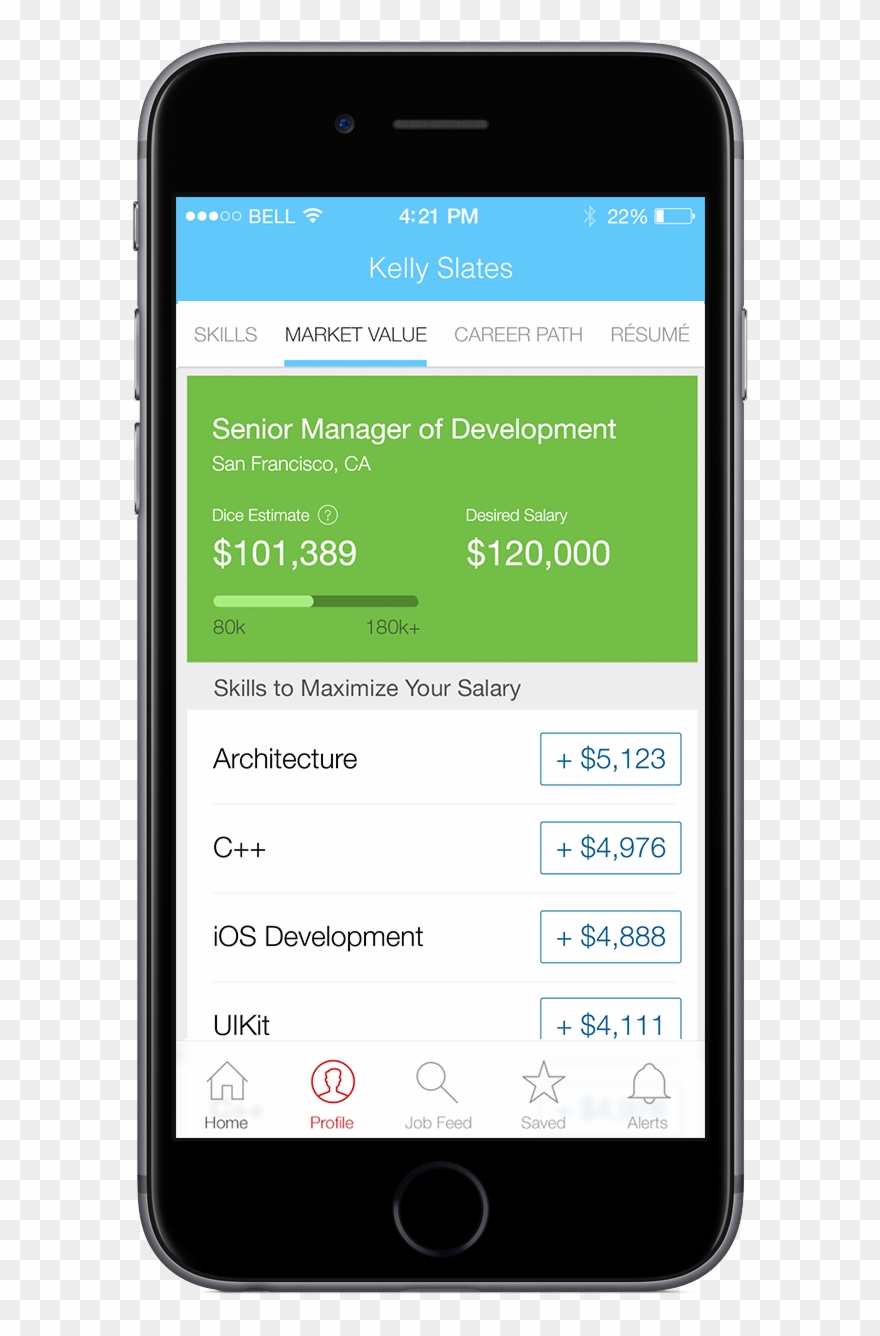Select the CAREER PATH tab
880x1336 pixels.
click(x=518, y=335)
